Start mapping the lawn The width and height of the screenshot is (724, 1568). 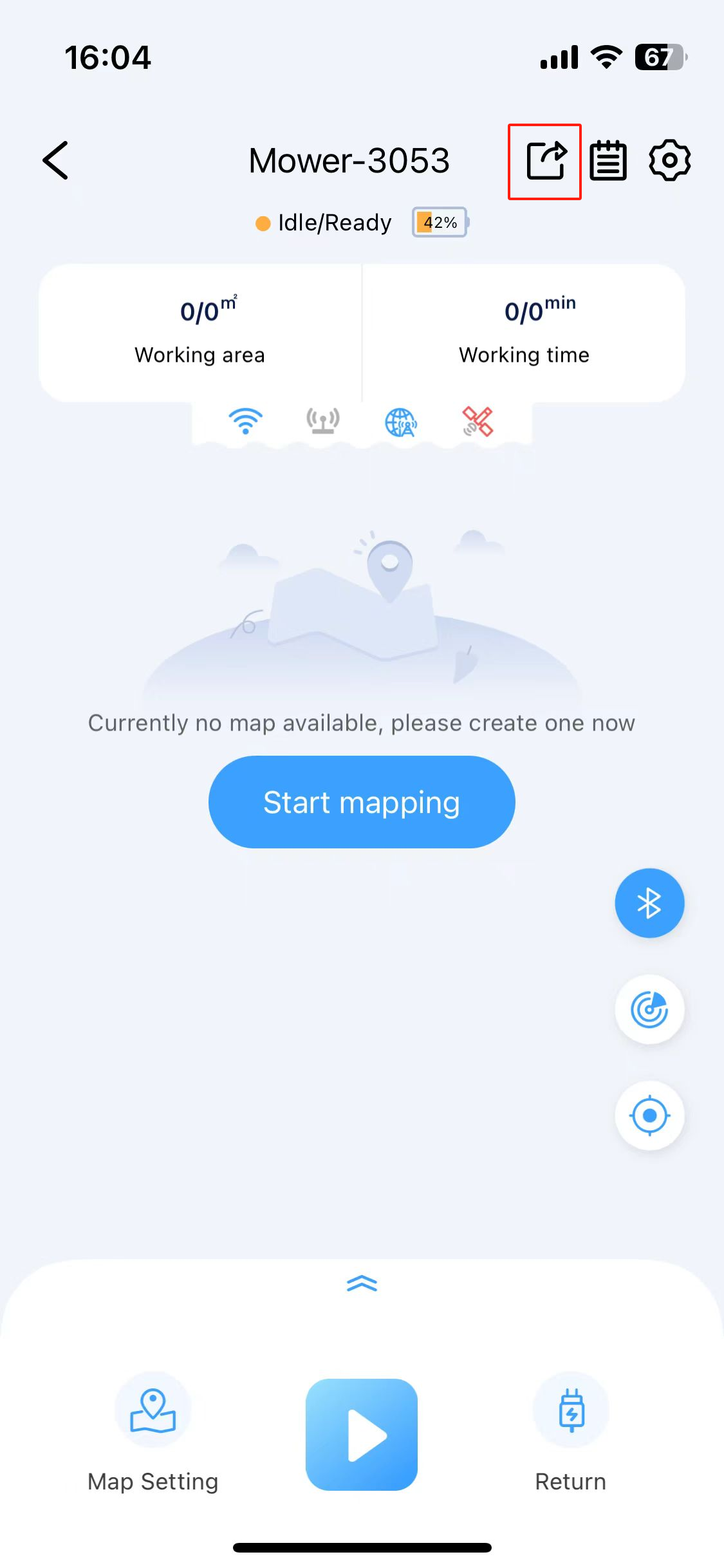tap(362, 802)
